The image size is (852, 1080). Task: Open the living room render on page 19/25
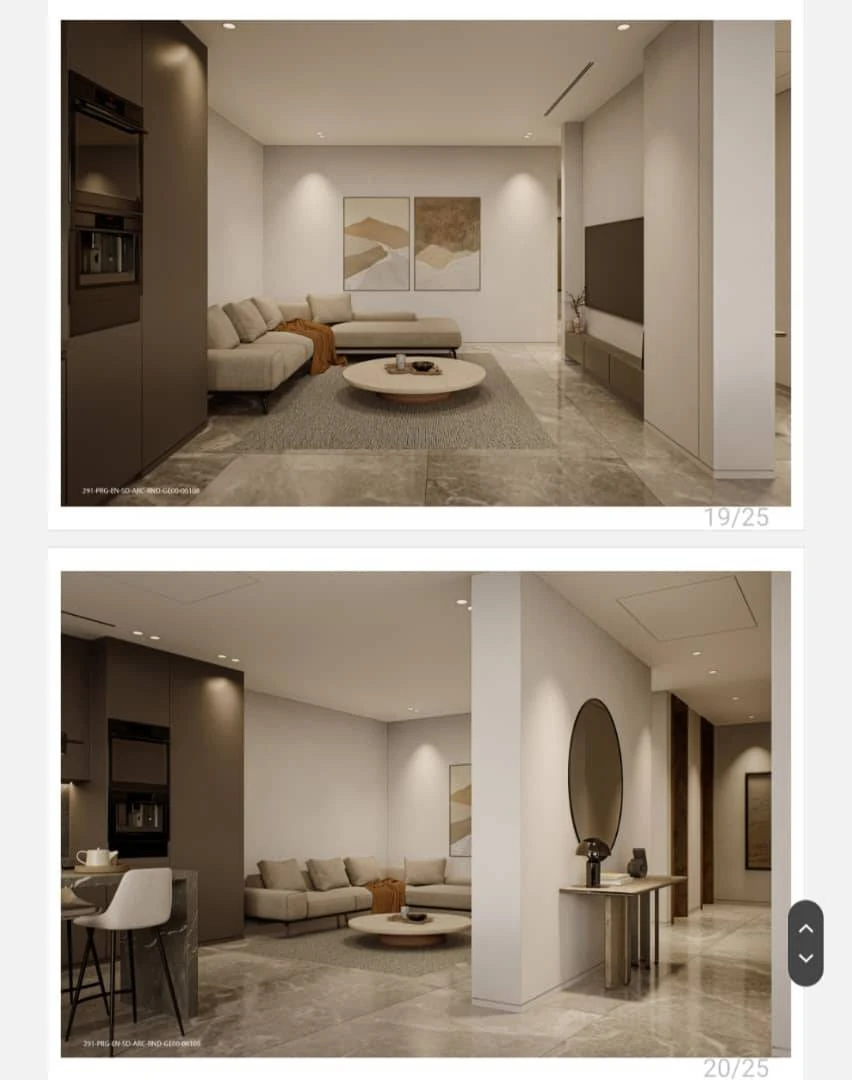[425, 263]
